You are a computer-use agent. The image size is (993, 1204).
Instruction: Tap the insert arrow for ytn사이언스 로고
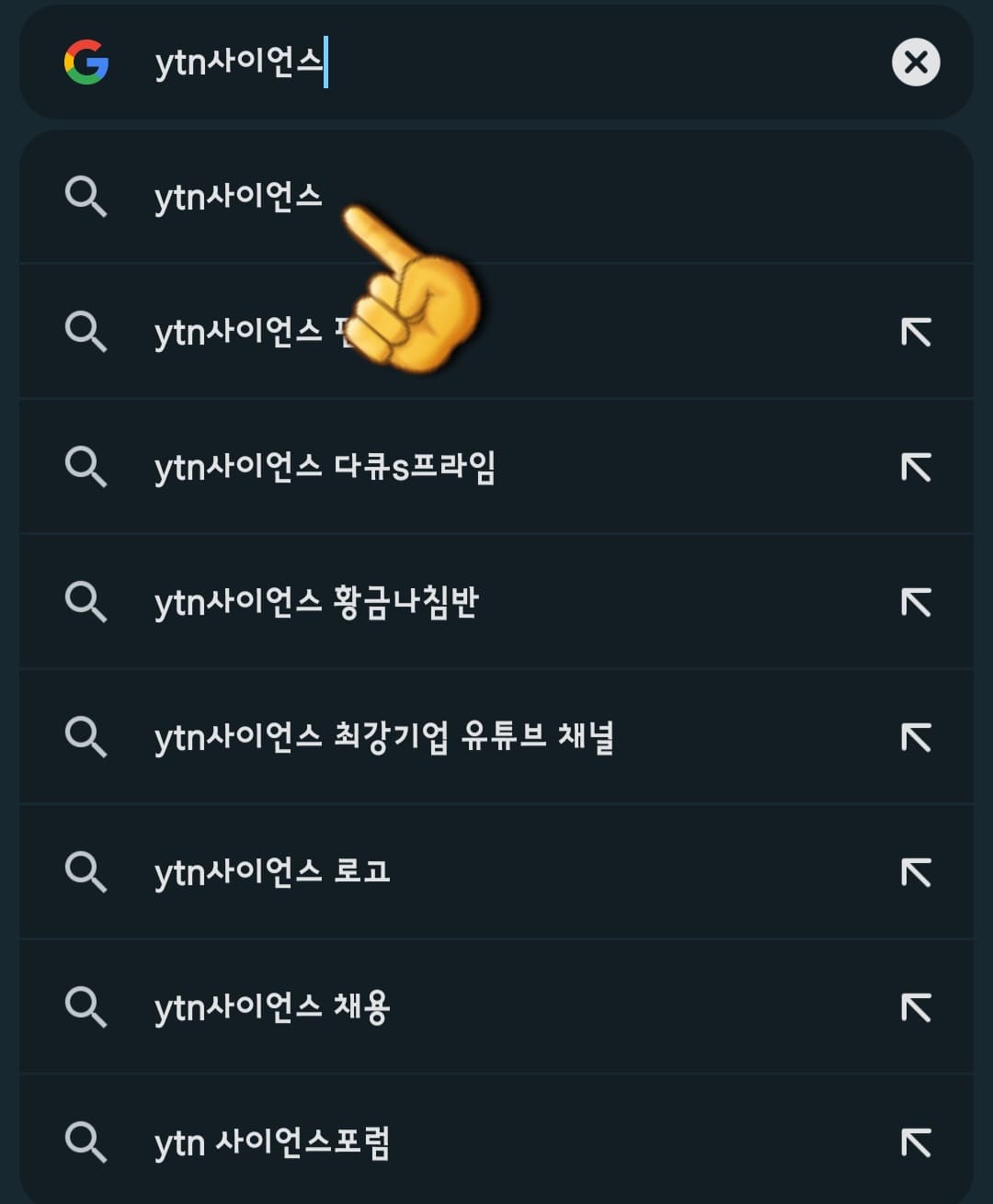(916, 871)
